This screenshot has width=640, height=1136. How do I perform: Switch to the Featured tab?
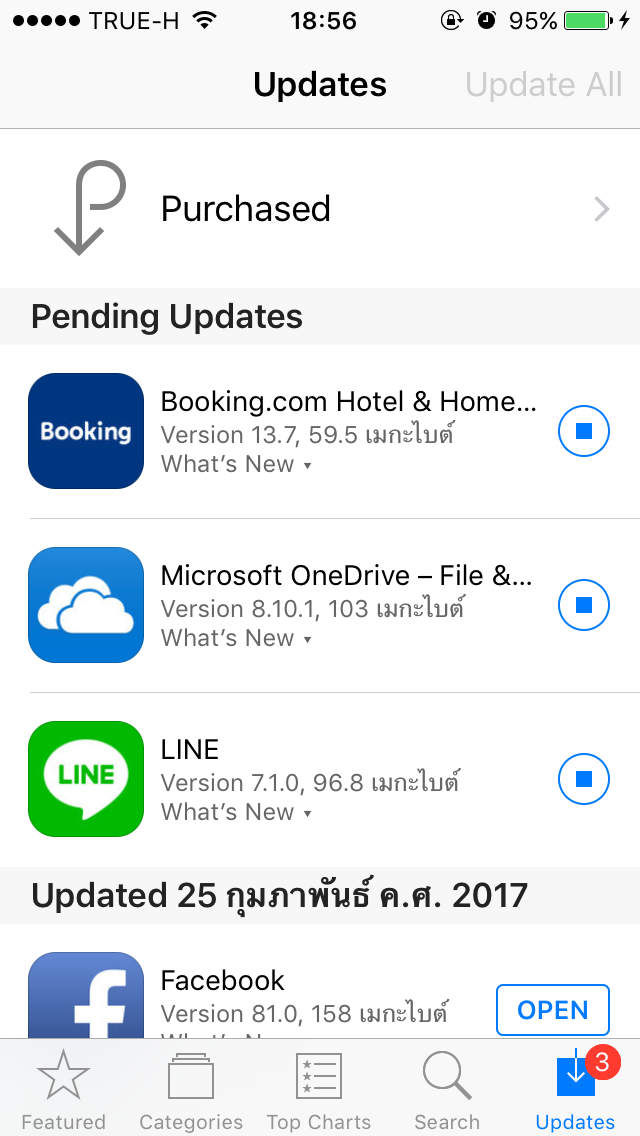point(64,1088)
